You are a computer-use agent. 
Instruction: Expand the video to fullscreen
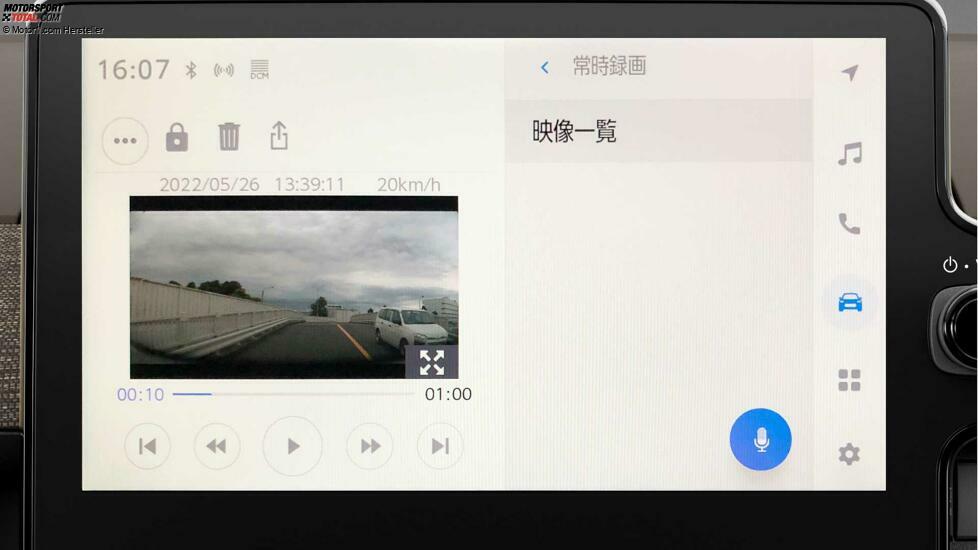click(x=431, y=362)
